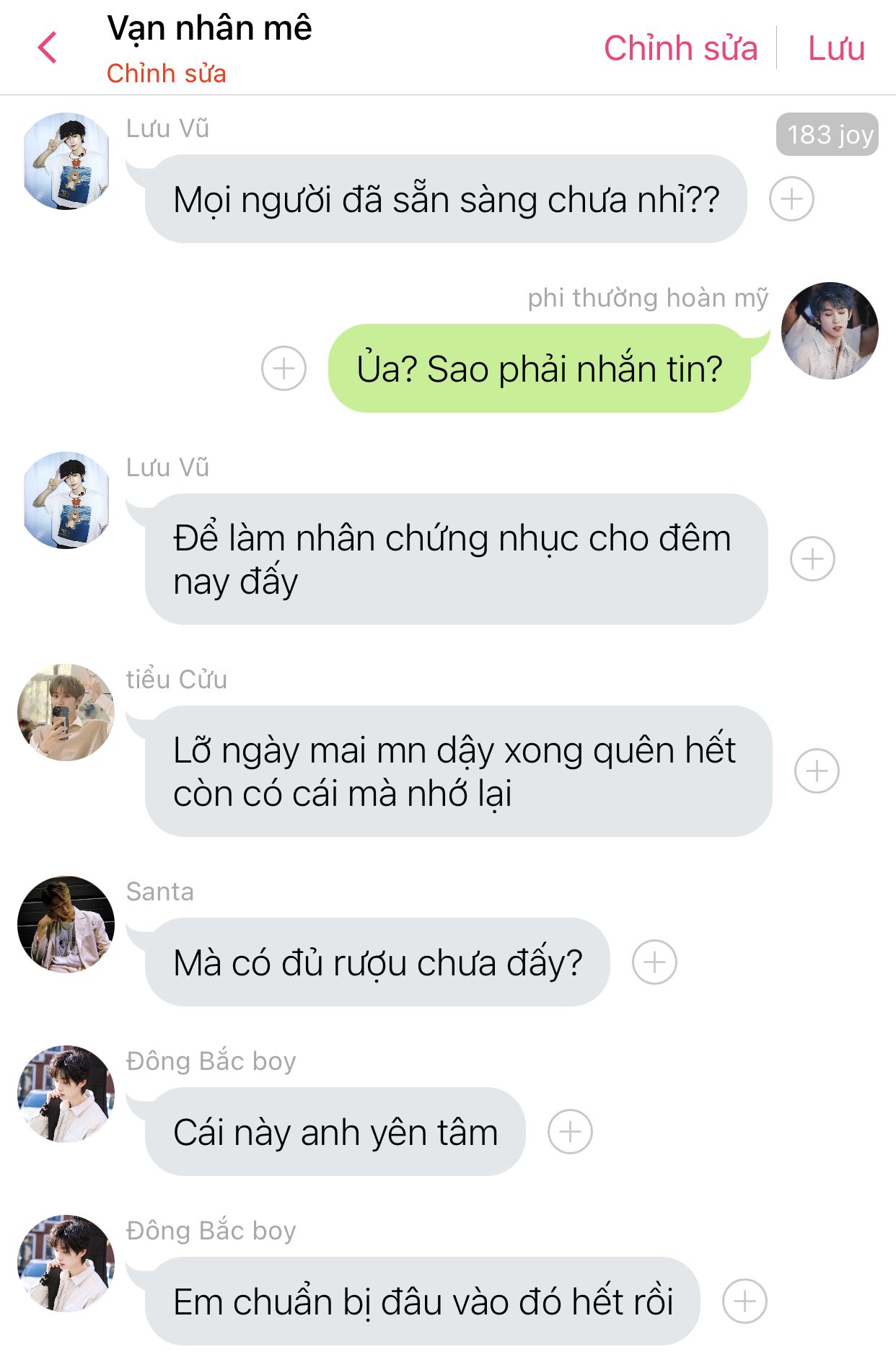Tap plus beside Santa's message
Viewport: 896px width, 1352px height.
654,962
